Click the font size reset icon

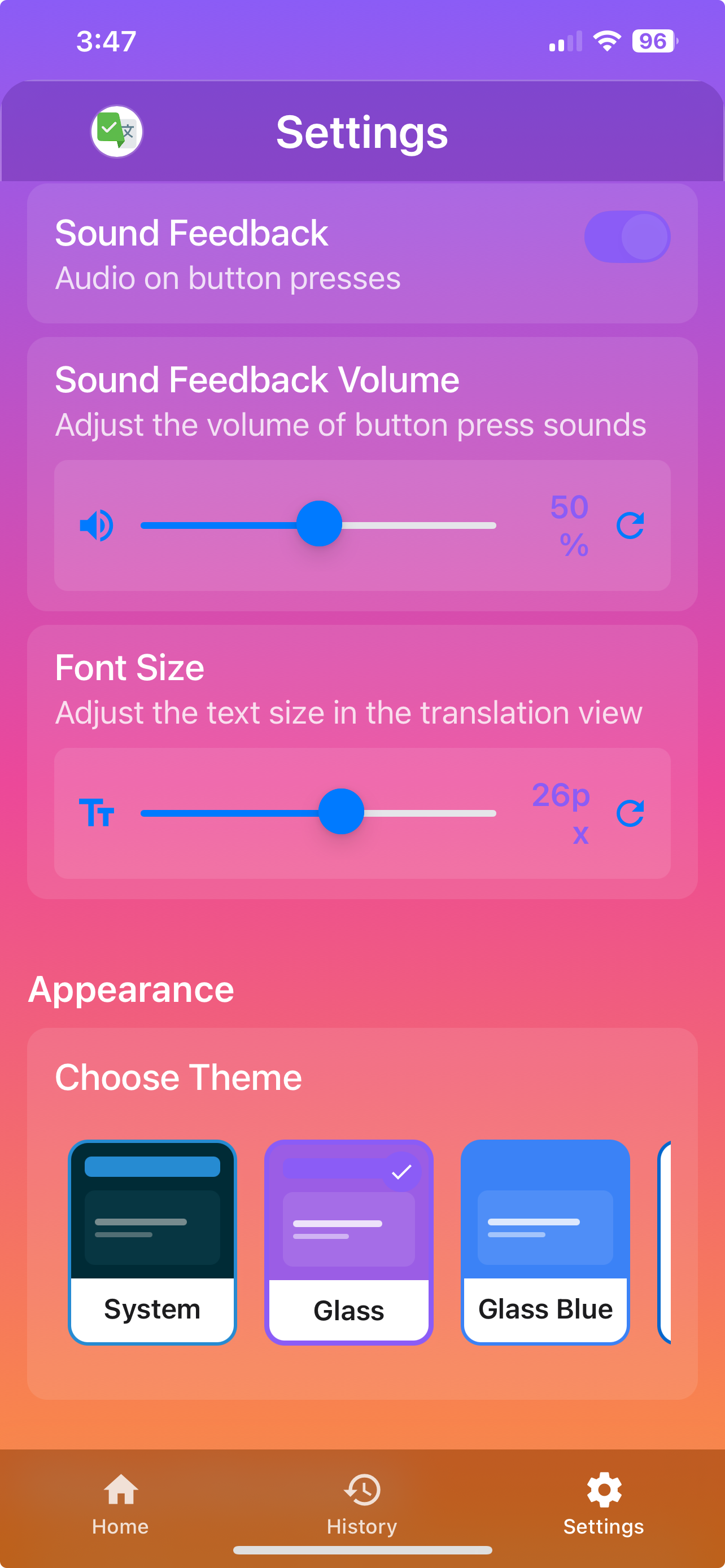point(630,812)
